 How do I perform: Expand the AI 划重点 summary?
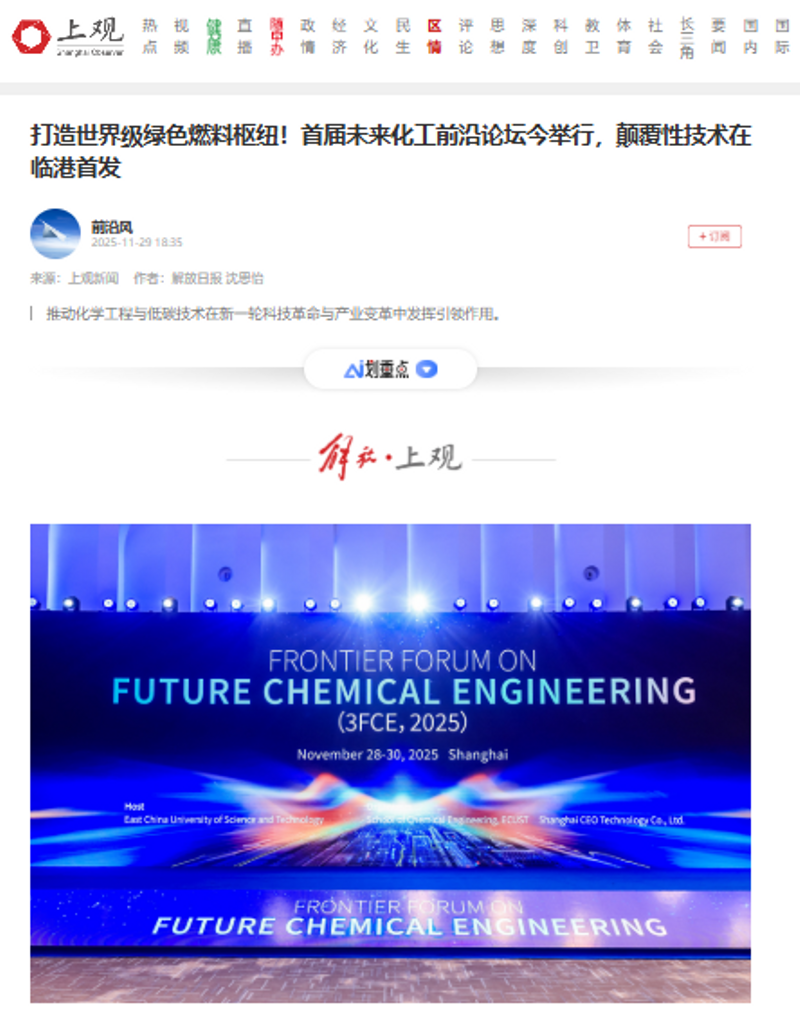point(390,370)
